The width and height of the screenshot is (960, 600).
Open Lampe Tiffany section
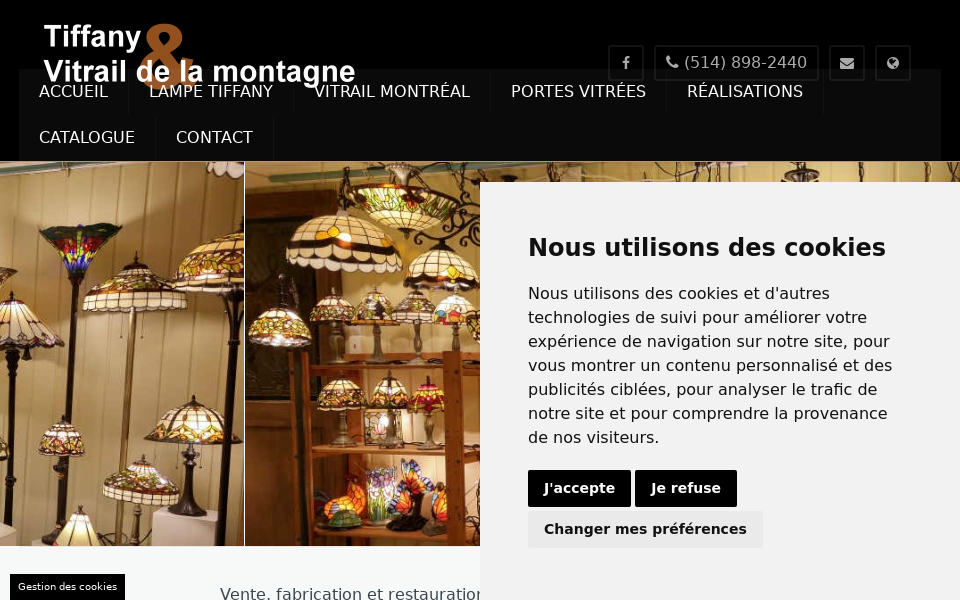(x=211, y=92)
